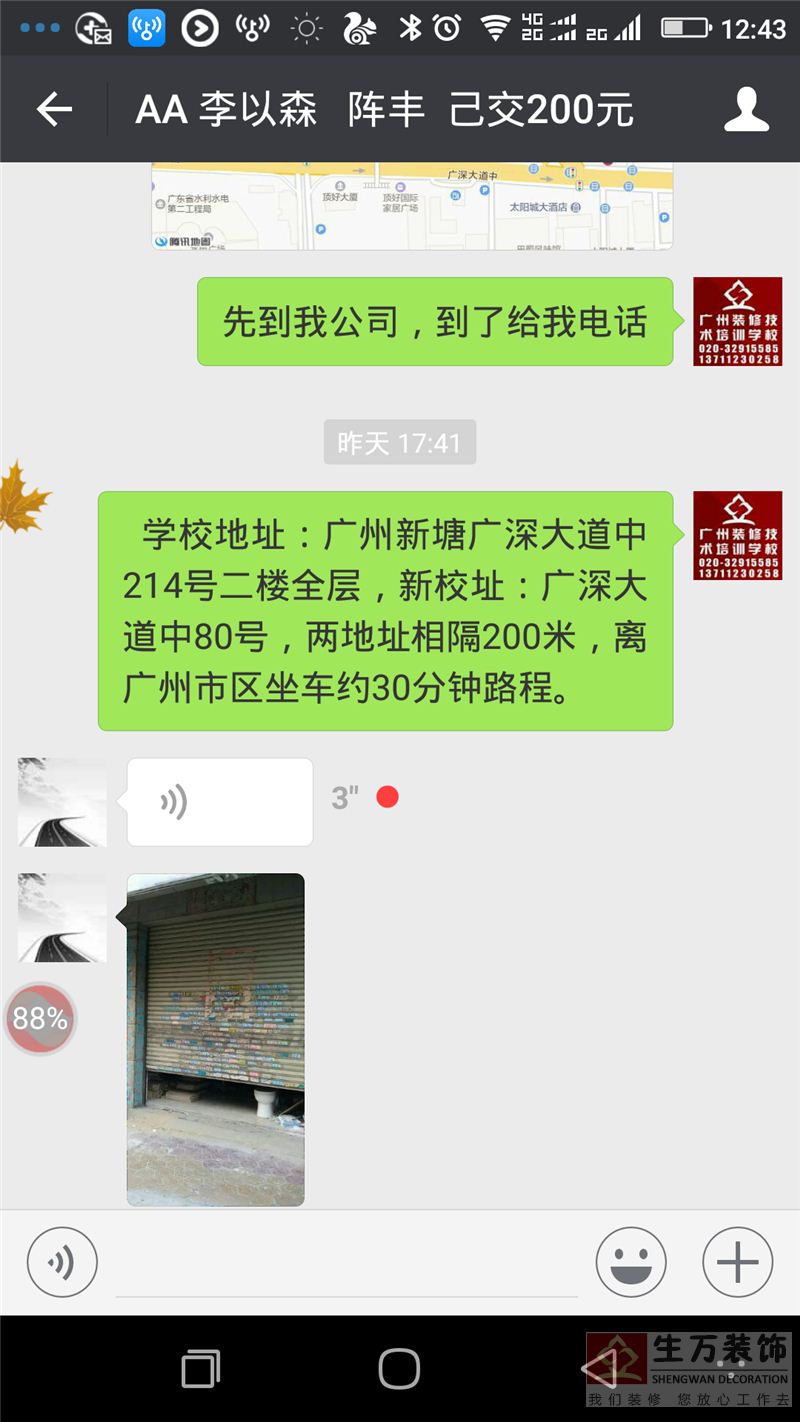Go back to the chat list
Viewport: 800px width, 1422px height.
click(54, 109)
